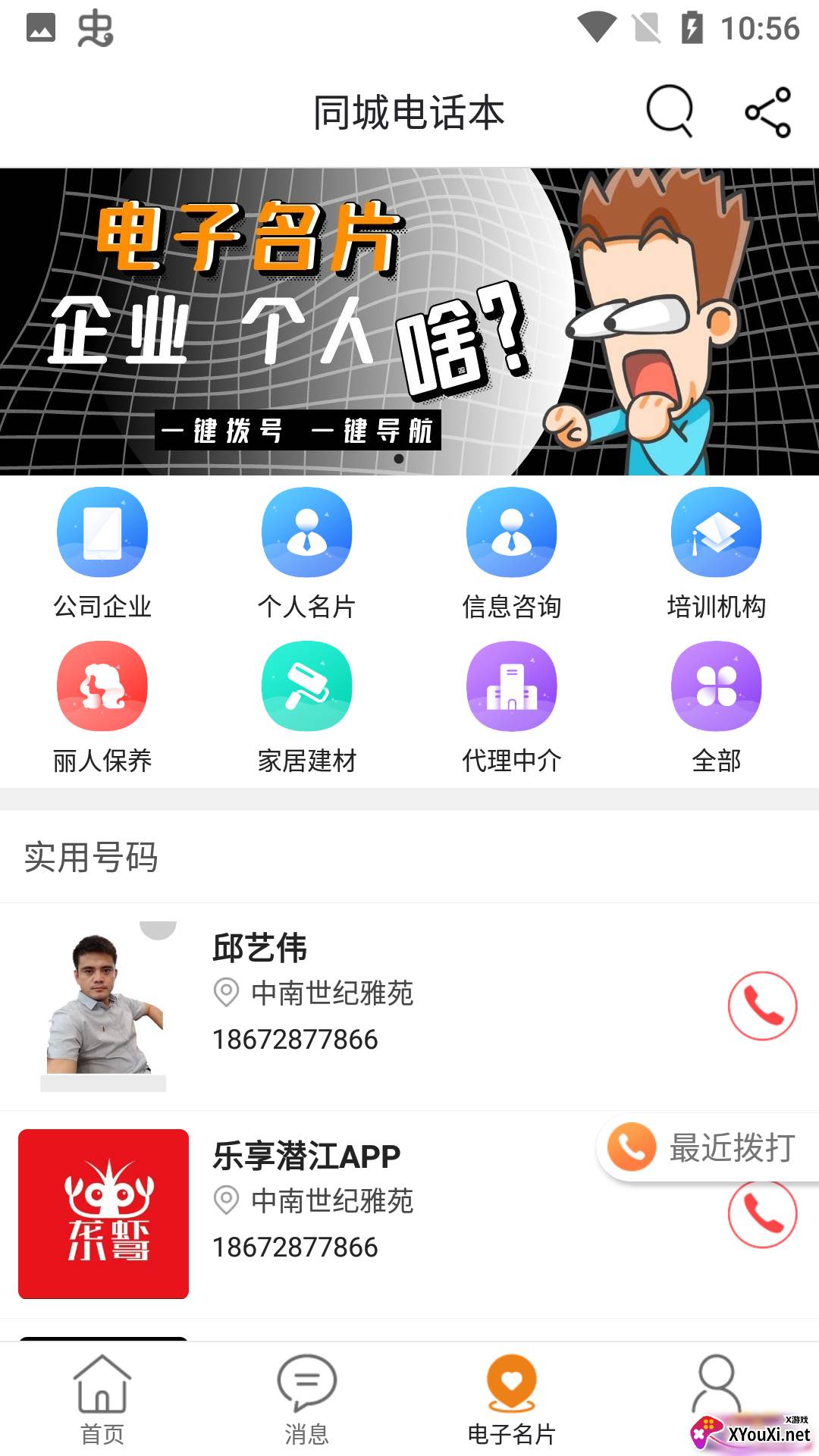
Task: Open the 代理中介 building icon
Action: [512, 685]
